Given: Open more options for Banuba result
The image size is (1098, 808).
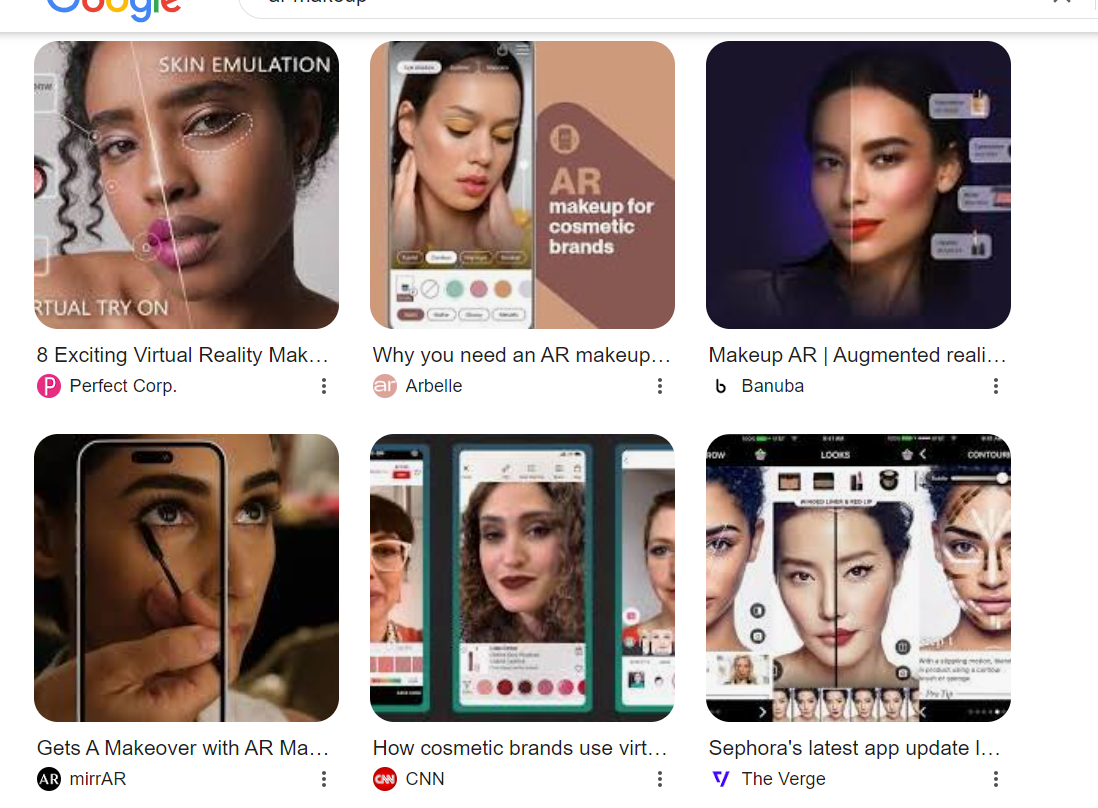Looking at the screenshot, I should tap(996, 386).
